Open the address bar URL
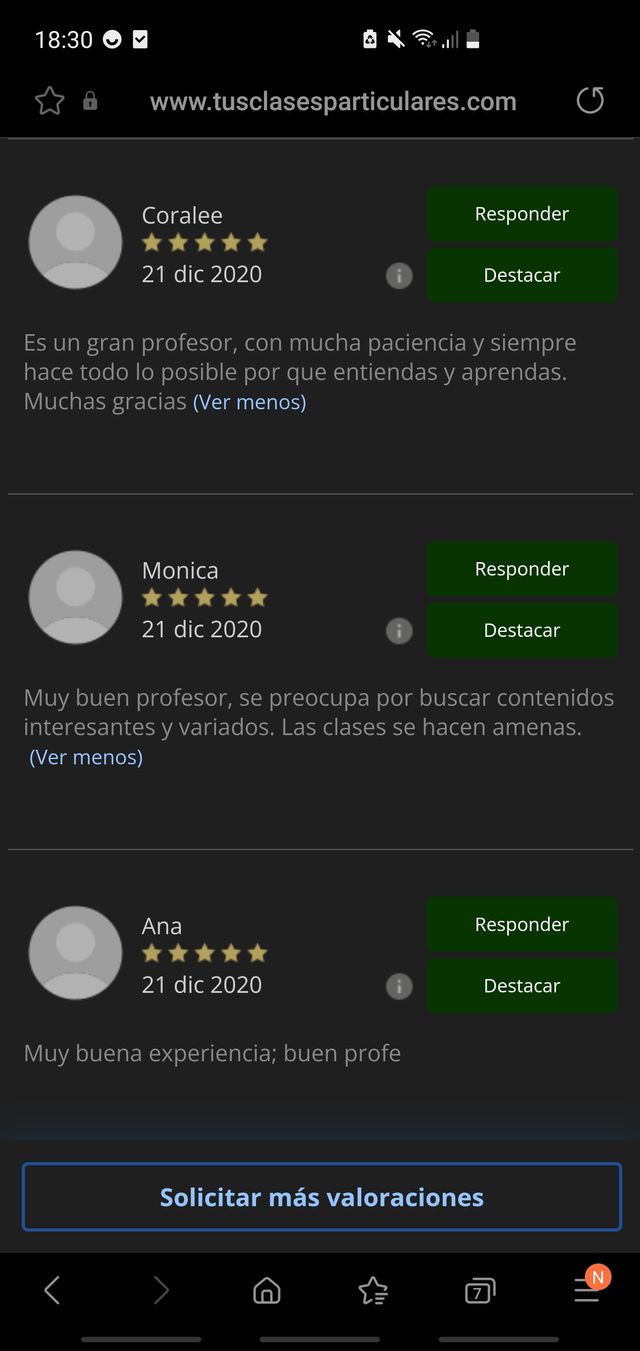The height and width of the screenshot is (1351, 640). [332, 101]
